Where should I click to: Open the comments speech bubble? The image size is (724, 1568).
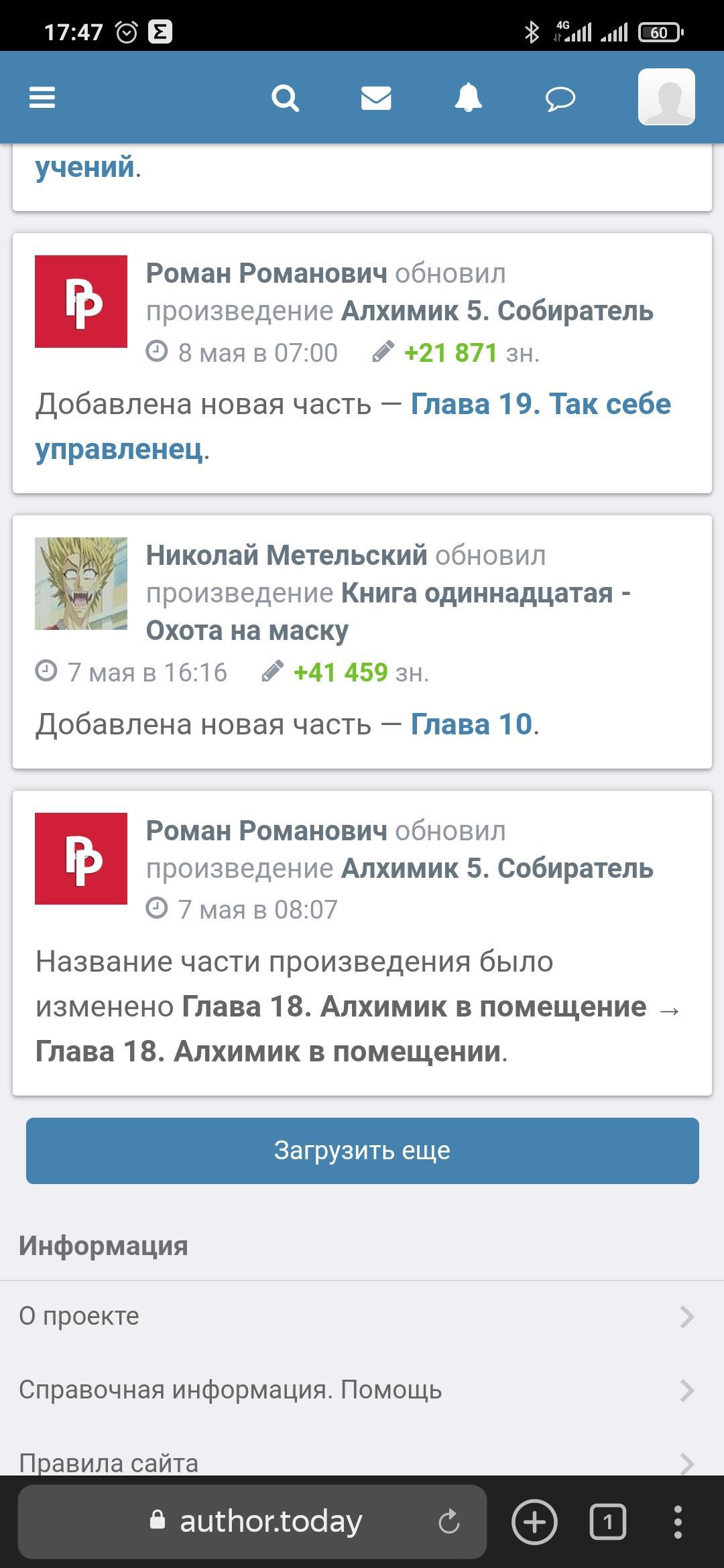tap(560, 99)
